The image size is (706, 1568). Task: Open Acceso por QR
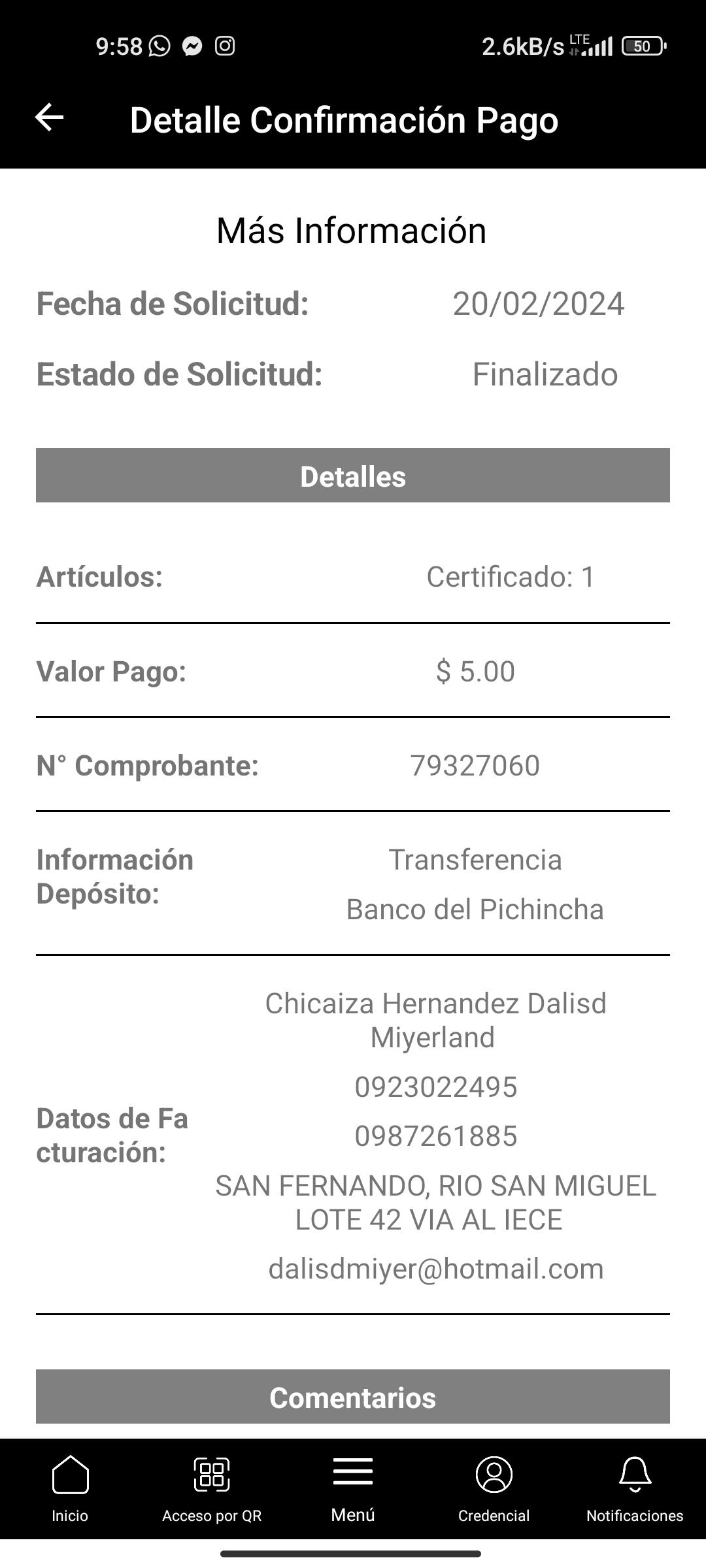(x=212, y=1487)
